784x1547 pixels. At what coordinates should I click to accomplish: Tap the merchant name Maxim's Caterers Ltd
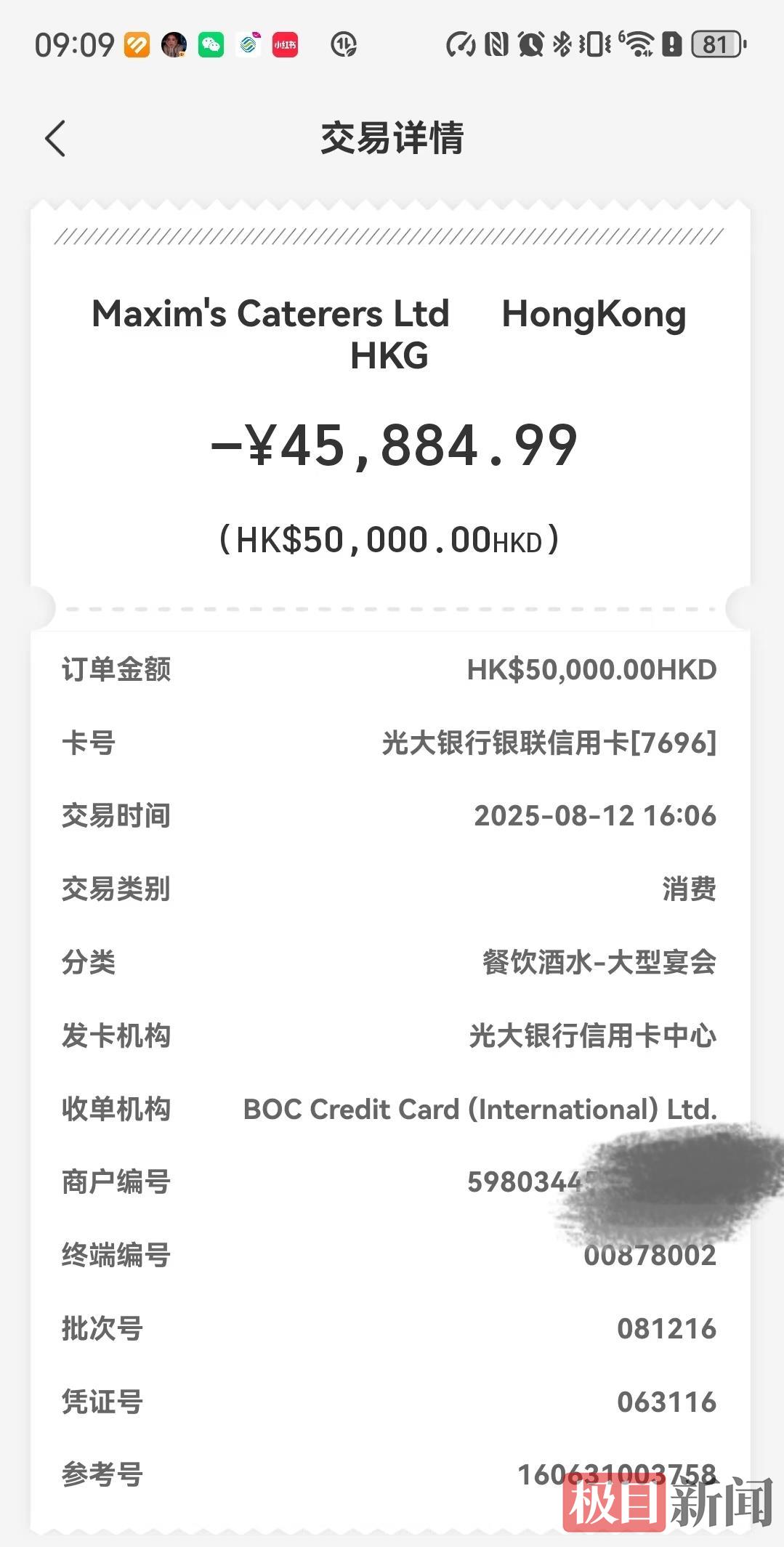pos(269,314)
